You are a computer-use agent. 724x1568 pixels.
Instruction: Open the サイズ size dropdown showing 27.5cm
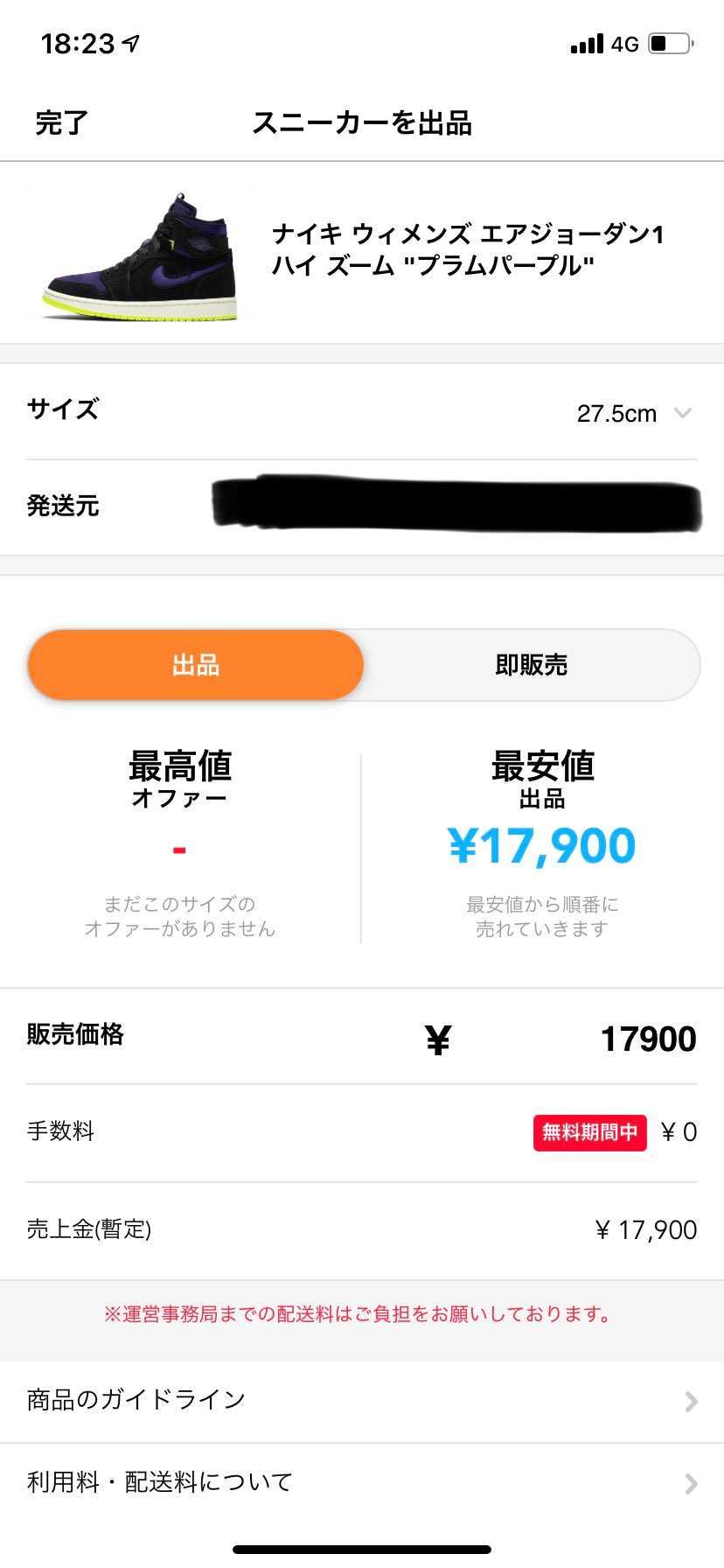pyautogui.click(x=632, y=413)
